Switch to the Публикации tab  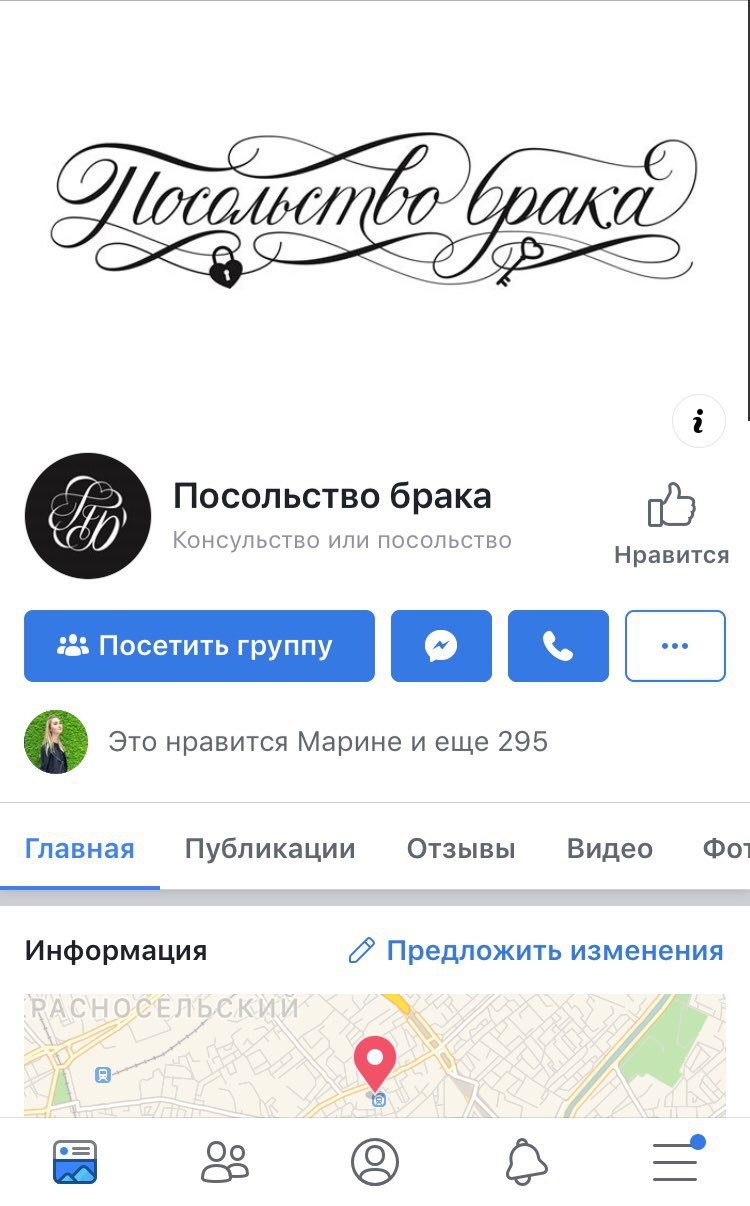[x=270, y=849]
